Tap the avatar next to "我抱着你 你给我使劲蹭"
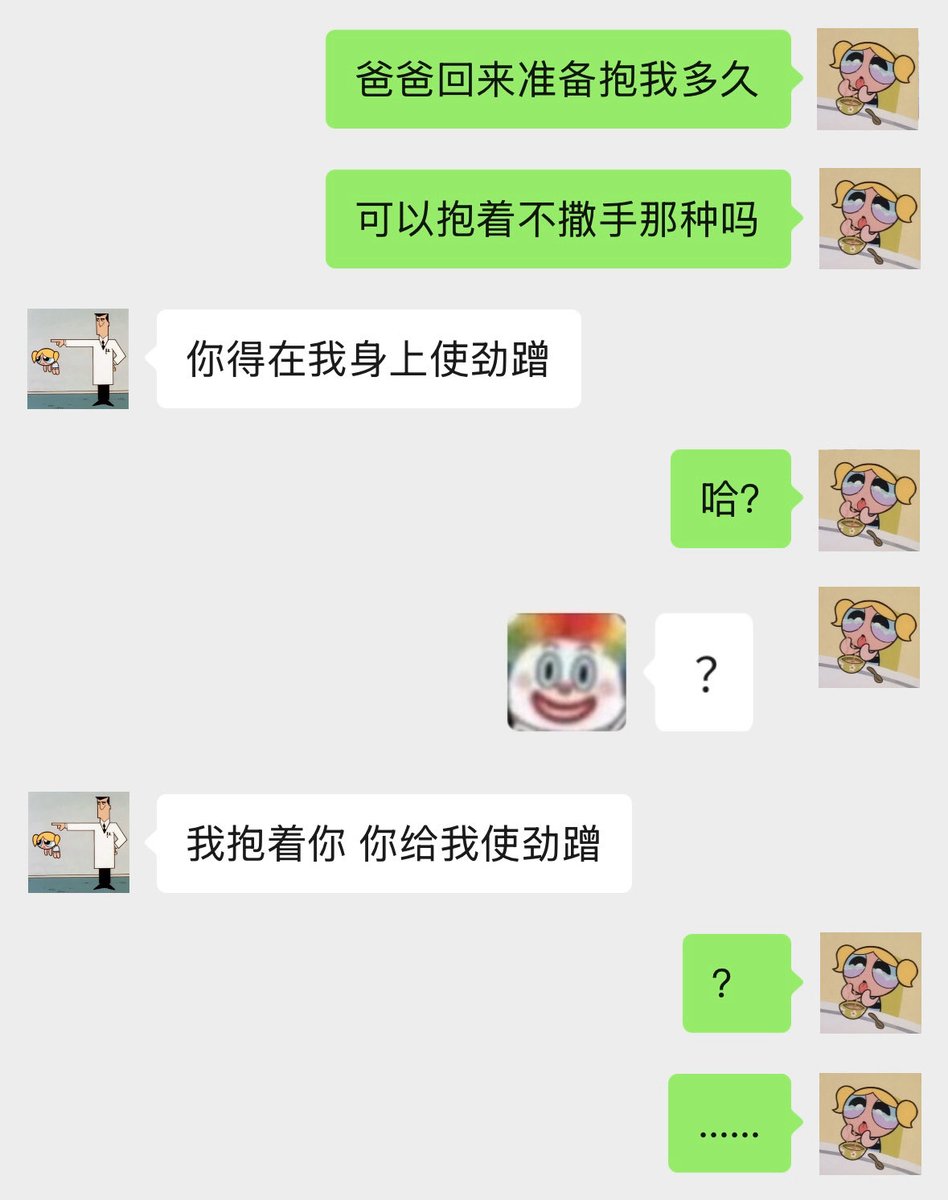 [78, 842]
